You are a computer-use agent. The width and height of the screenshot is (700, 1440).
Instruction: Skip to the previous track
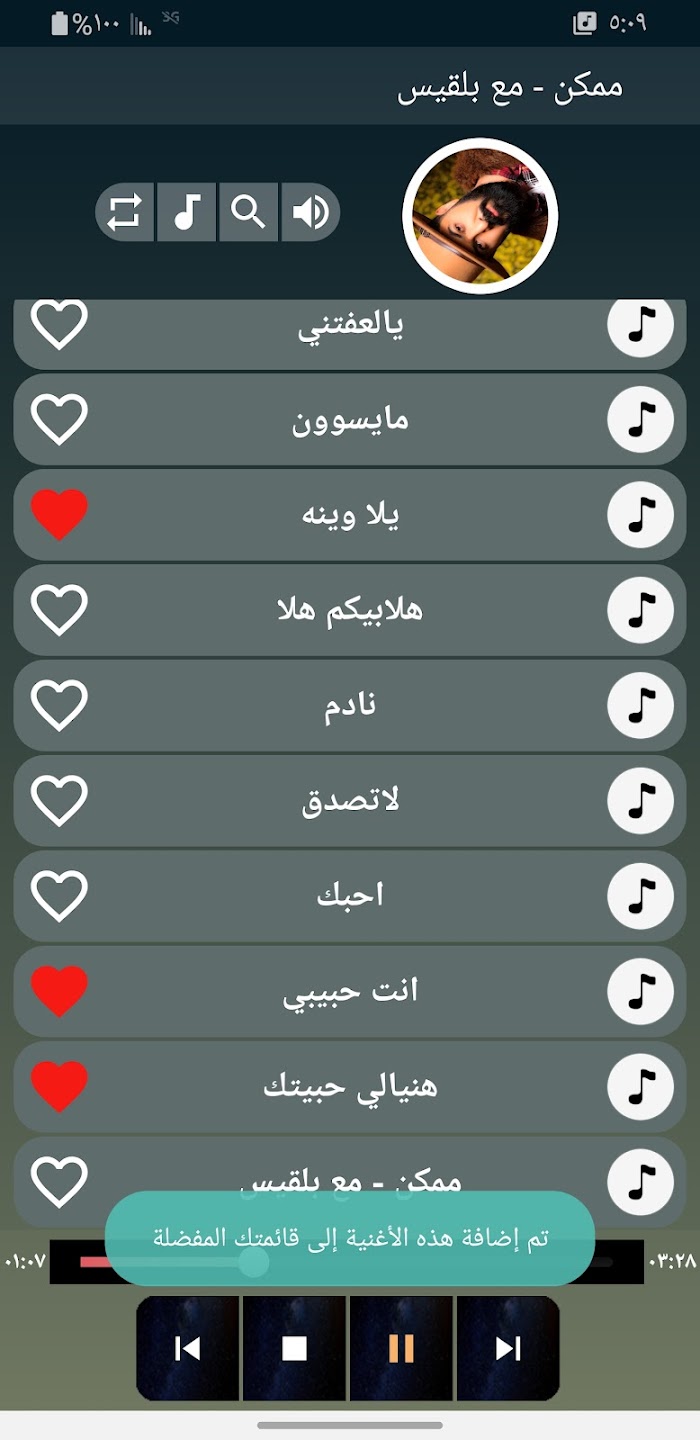pyautogui.click(x=187, y=1348)
